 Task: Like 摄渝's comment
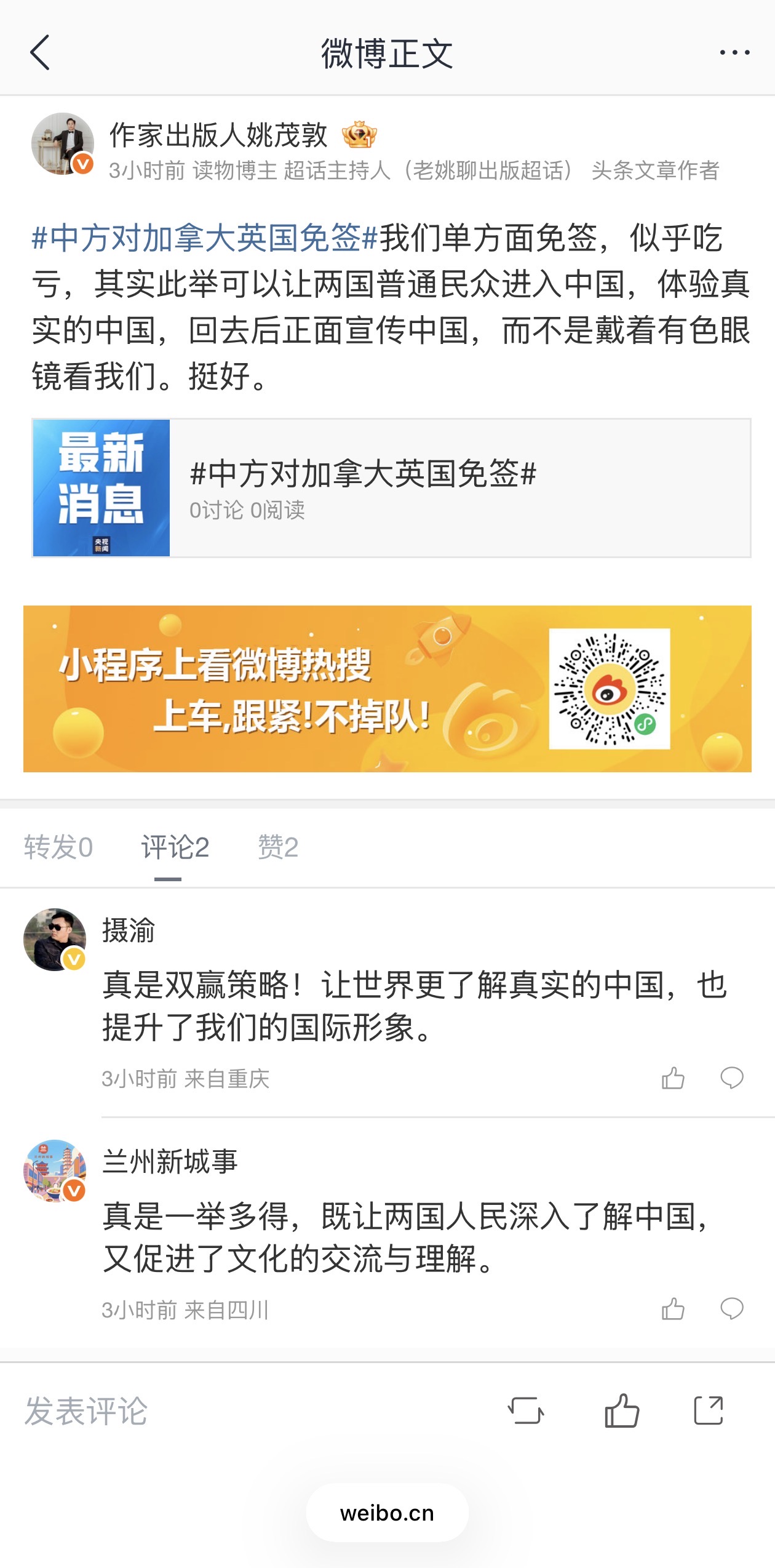tap(673, 1078)
